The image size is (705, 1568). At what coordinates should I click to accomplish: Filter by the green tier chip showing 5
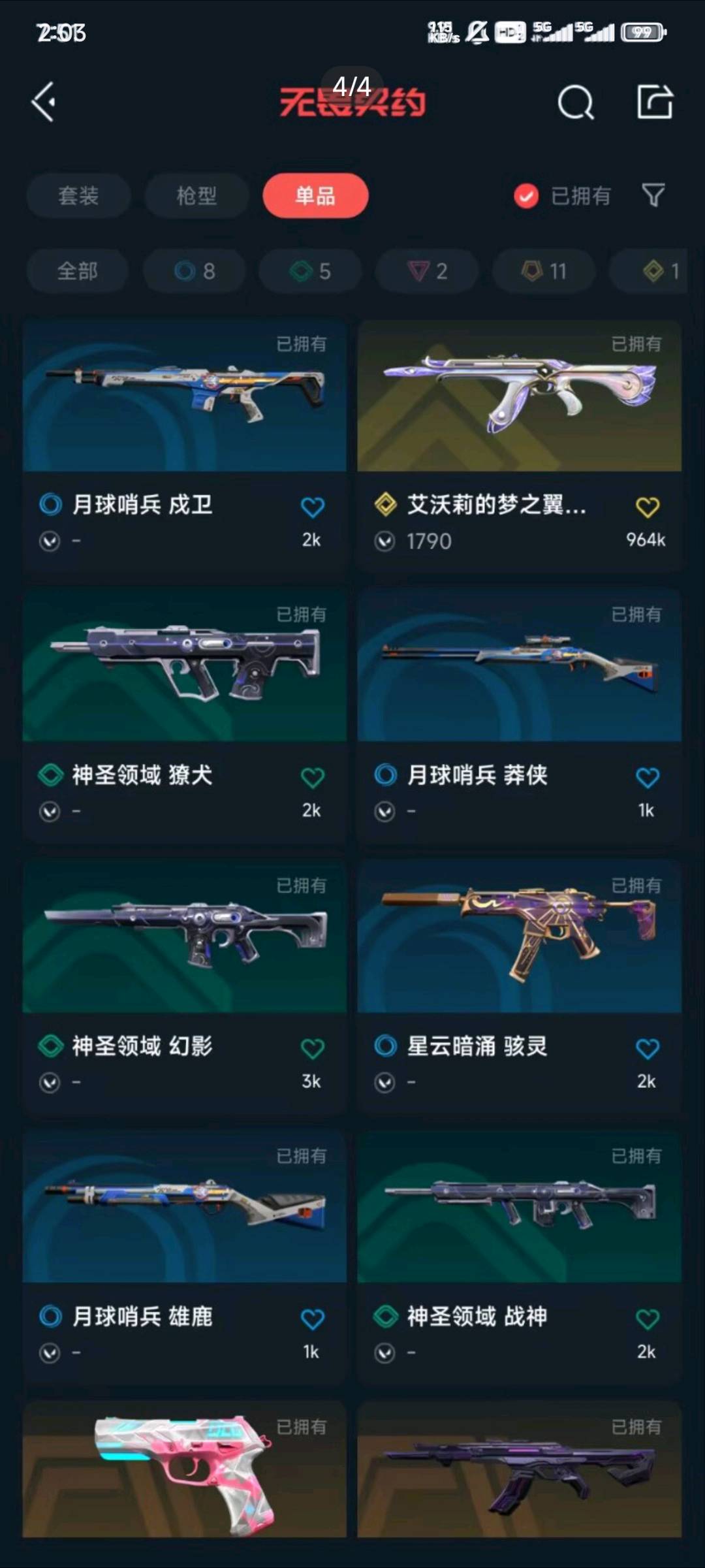point(310,270)
